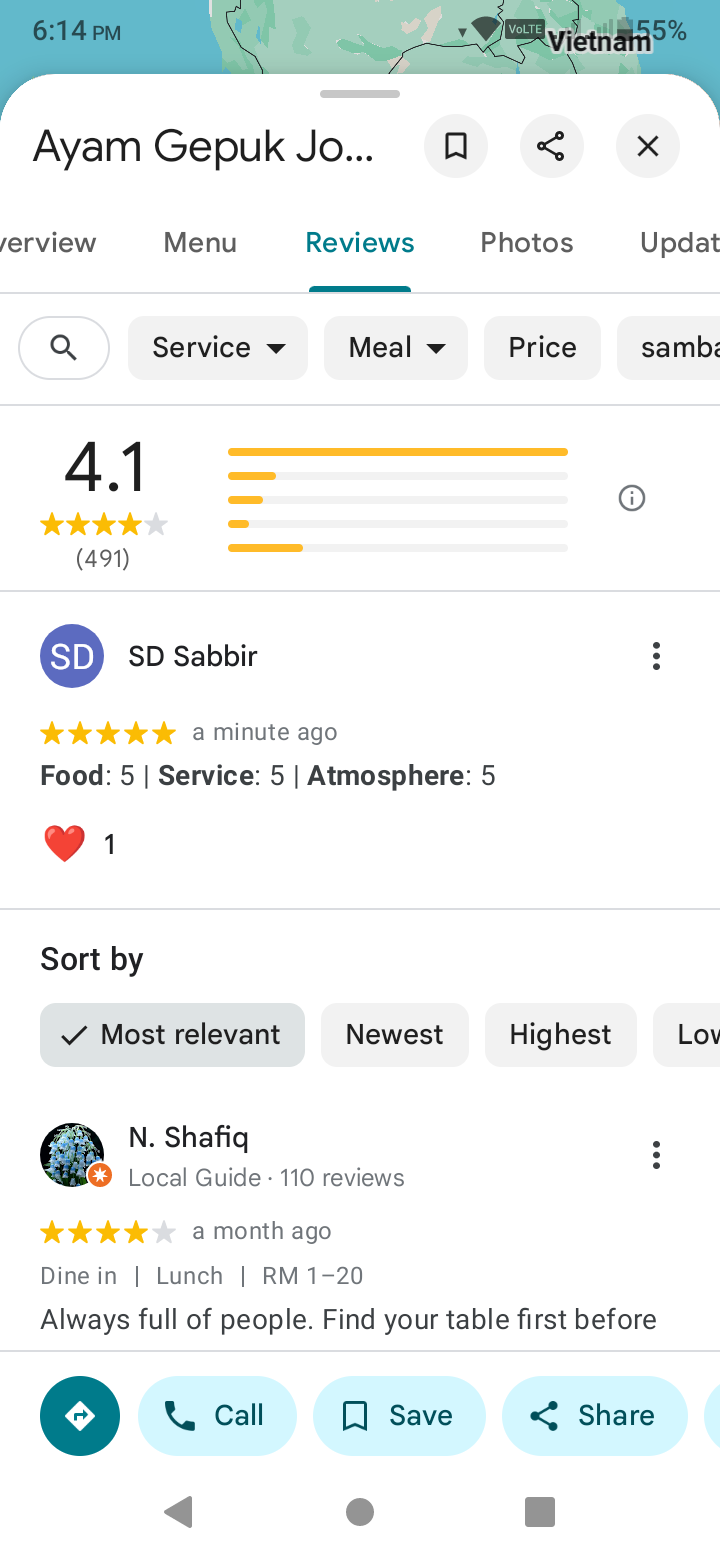Open more options for SD Sabbir's review
Image resolution: width=720 pixels, height=1560 pixels.
(656, 656)
